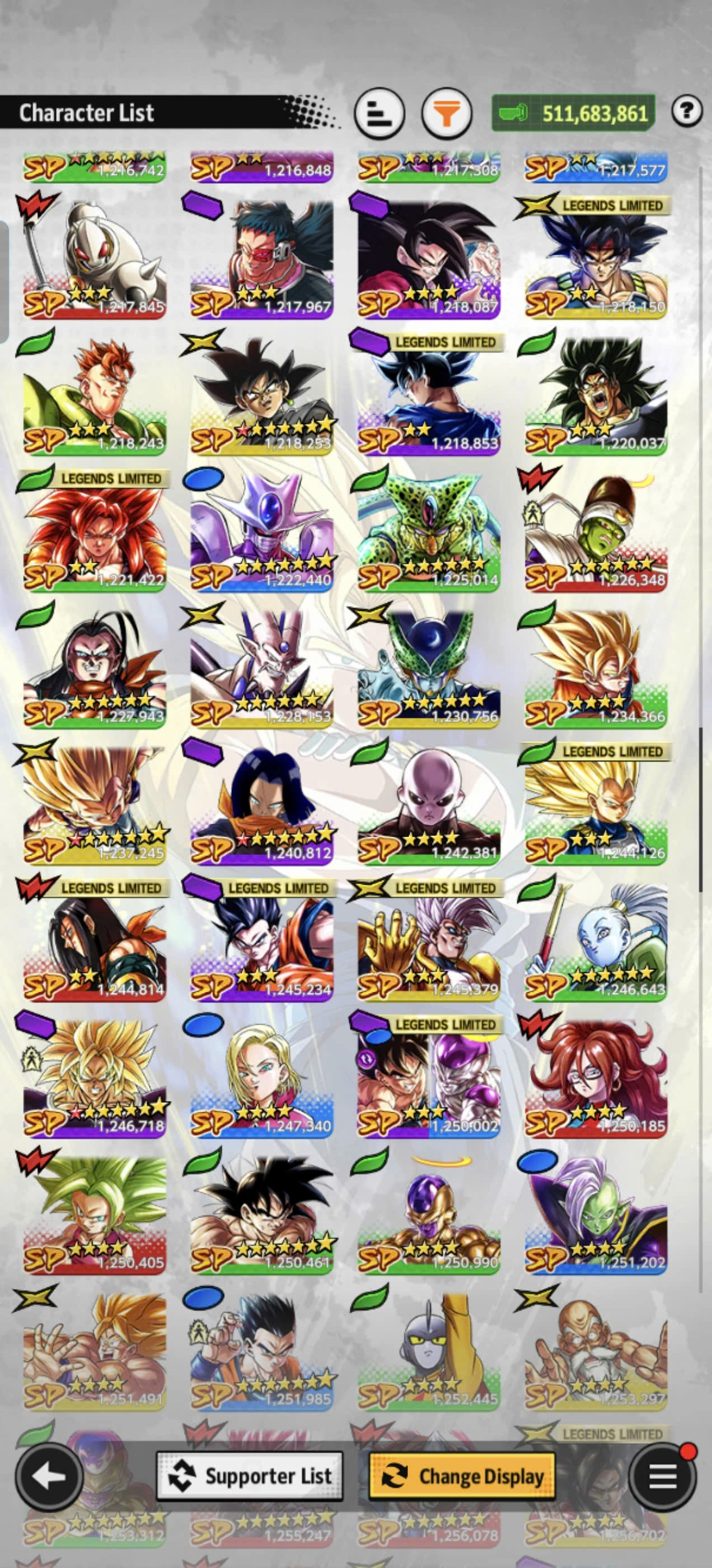Open the Supporter List
Image resolution: width=712 pixels, height=1568 pixels.
[250, 1476]
